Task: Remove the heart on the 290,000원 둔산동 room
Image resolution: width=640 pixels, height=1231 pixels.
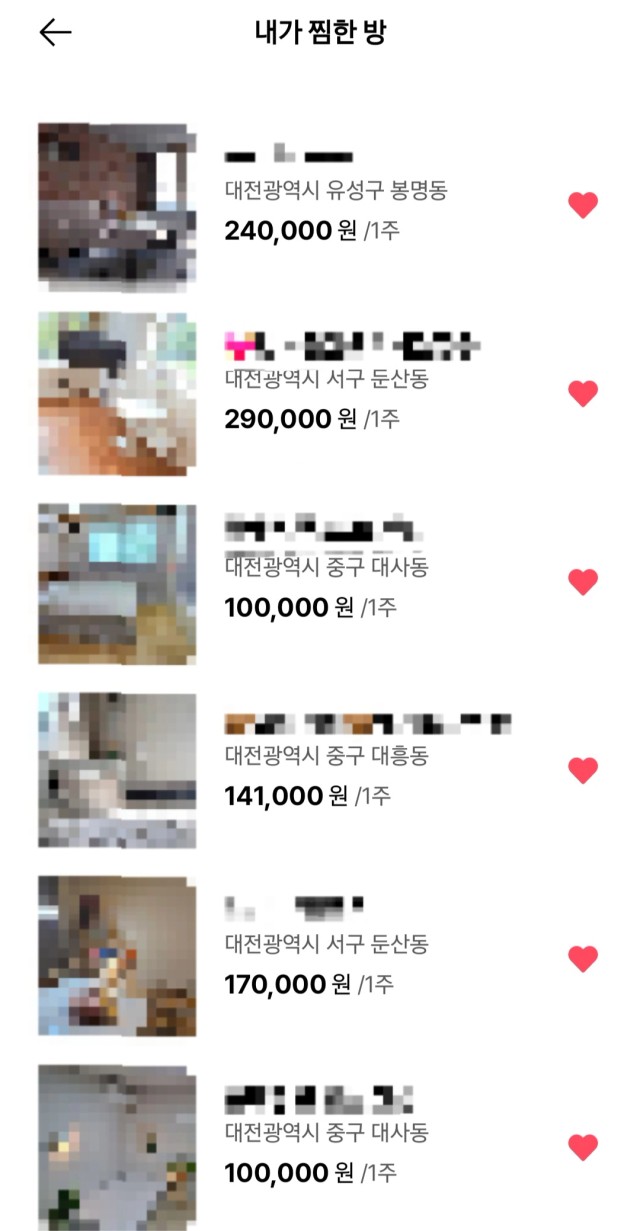Action: [x=583, y=393]
